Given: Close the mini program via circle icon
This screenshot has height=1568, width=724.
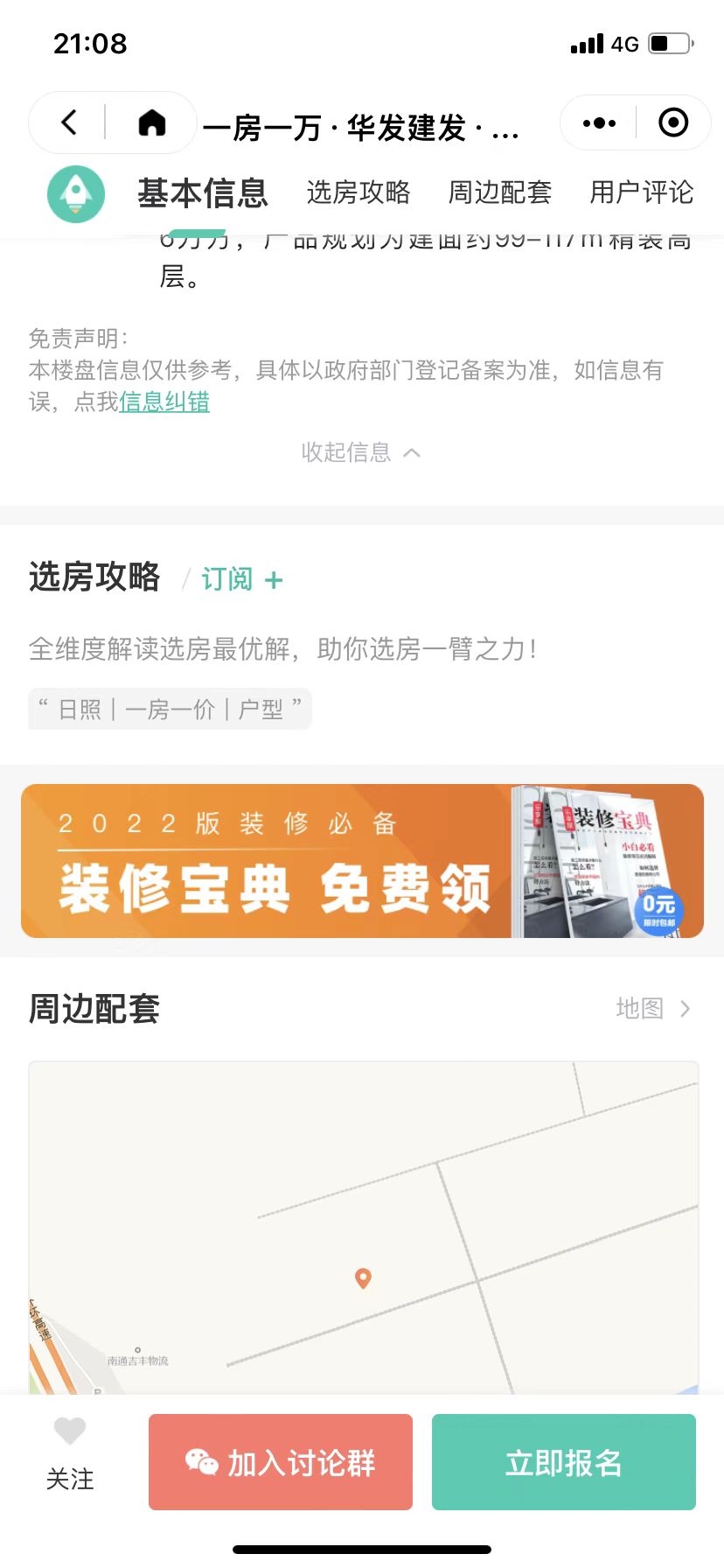Looking at the screenshot, I should pyautogui.click(x=672, y=122).
